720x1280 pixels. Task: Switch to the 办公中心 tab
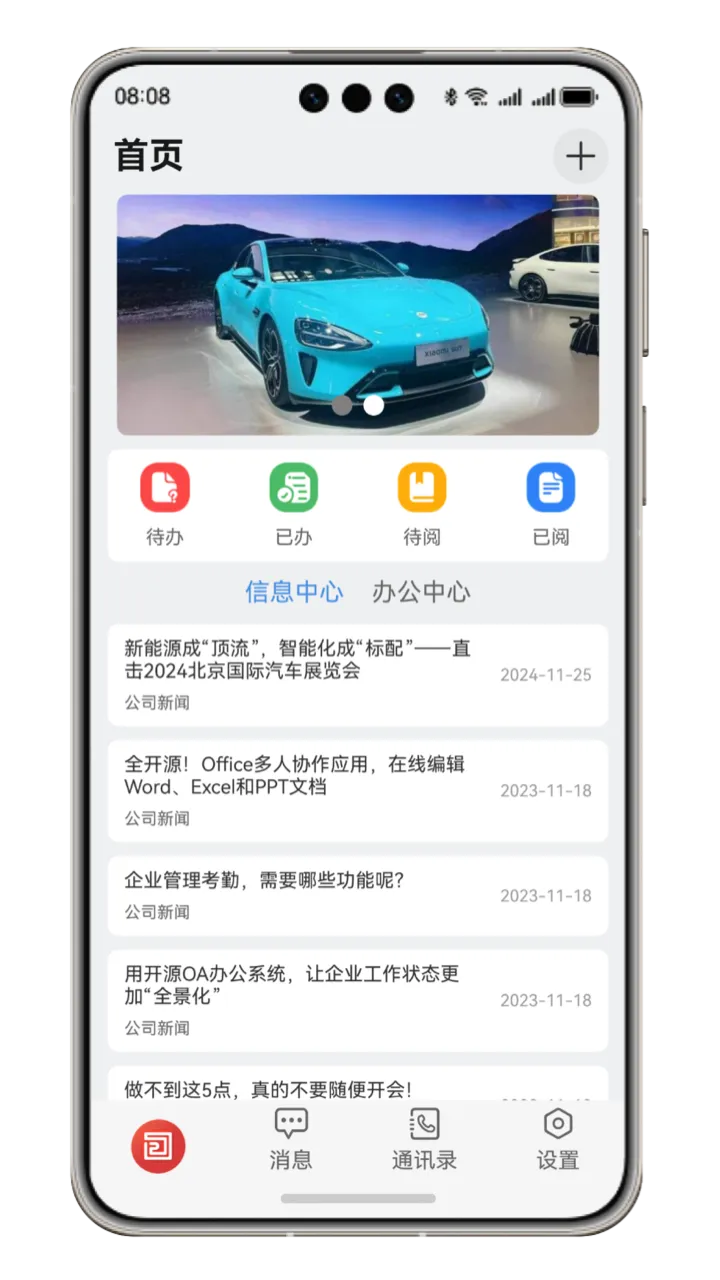coord(421,592)
